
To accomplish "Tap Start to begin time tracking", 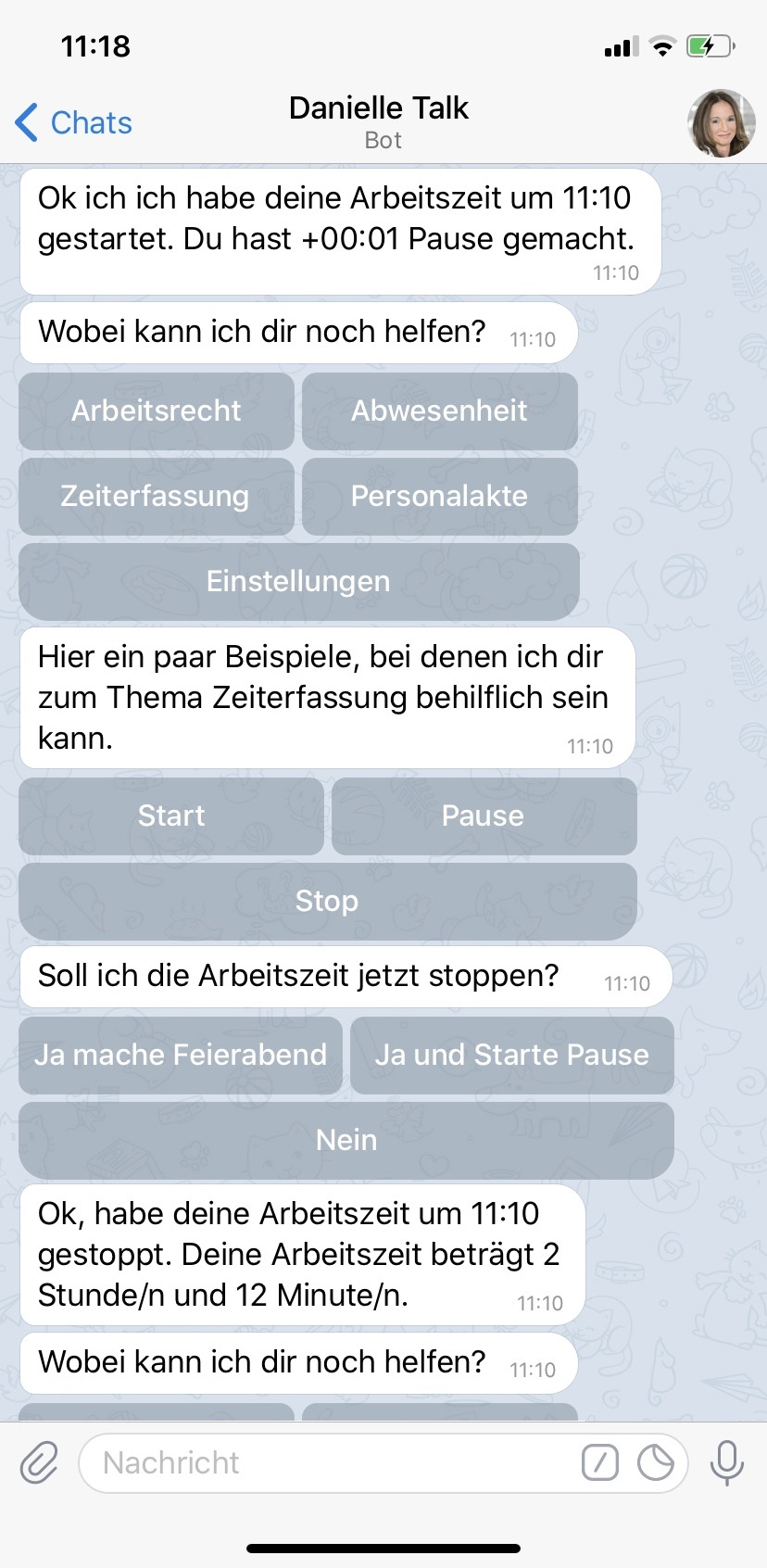I will pos(171,816).
